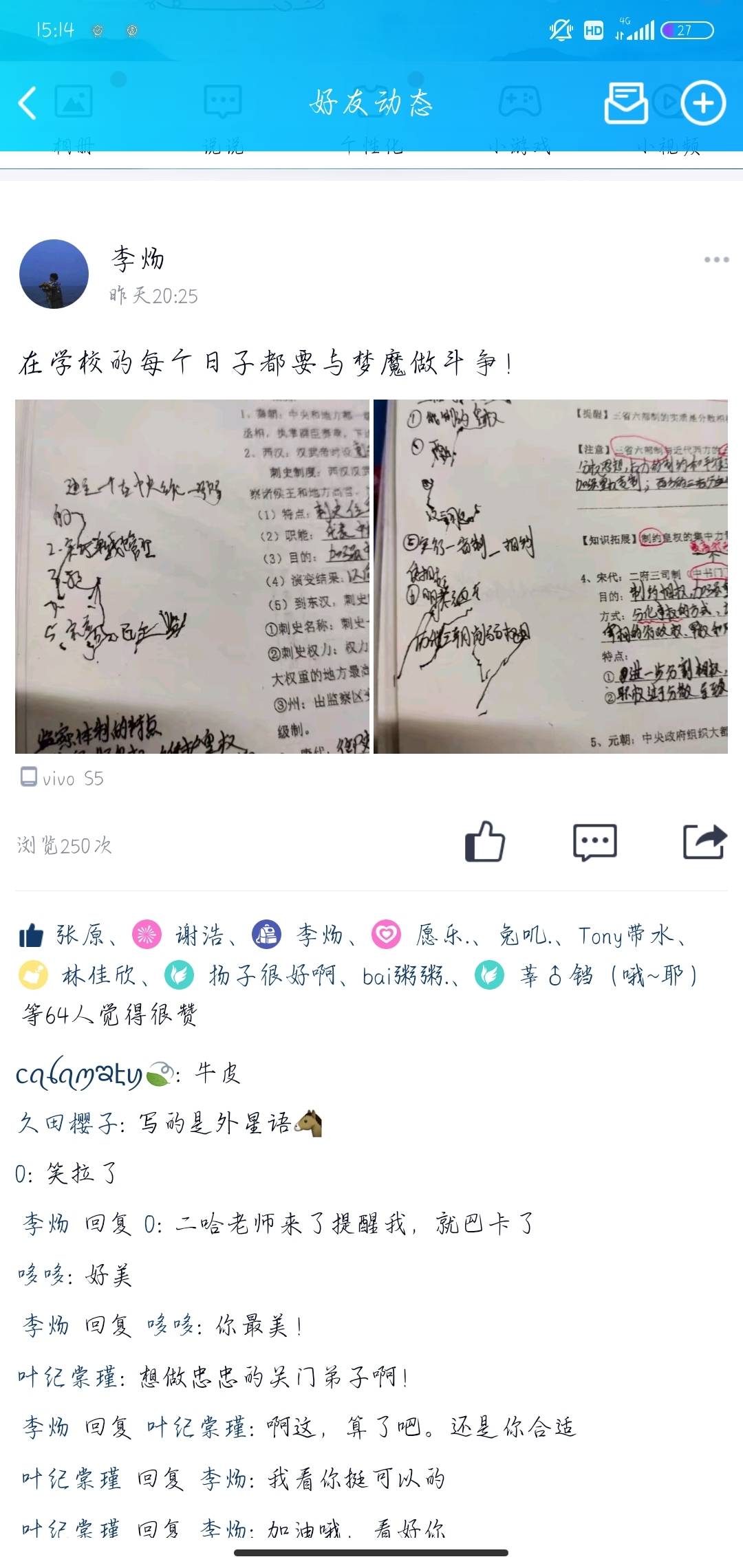Open liker 张原's profile
Screen dimensions: 743x1568
click(80, 935)
